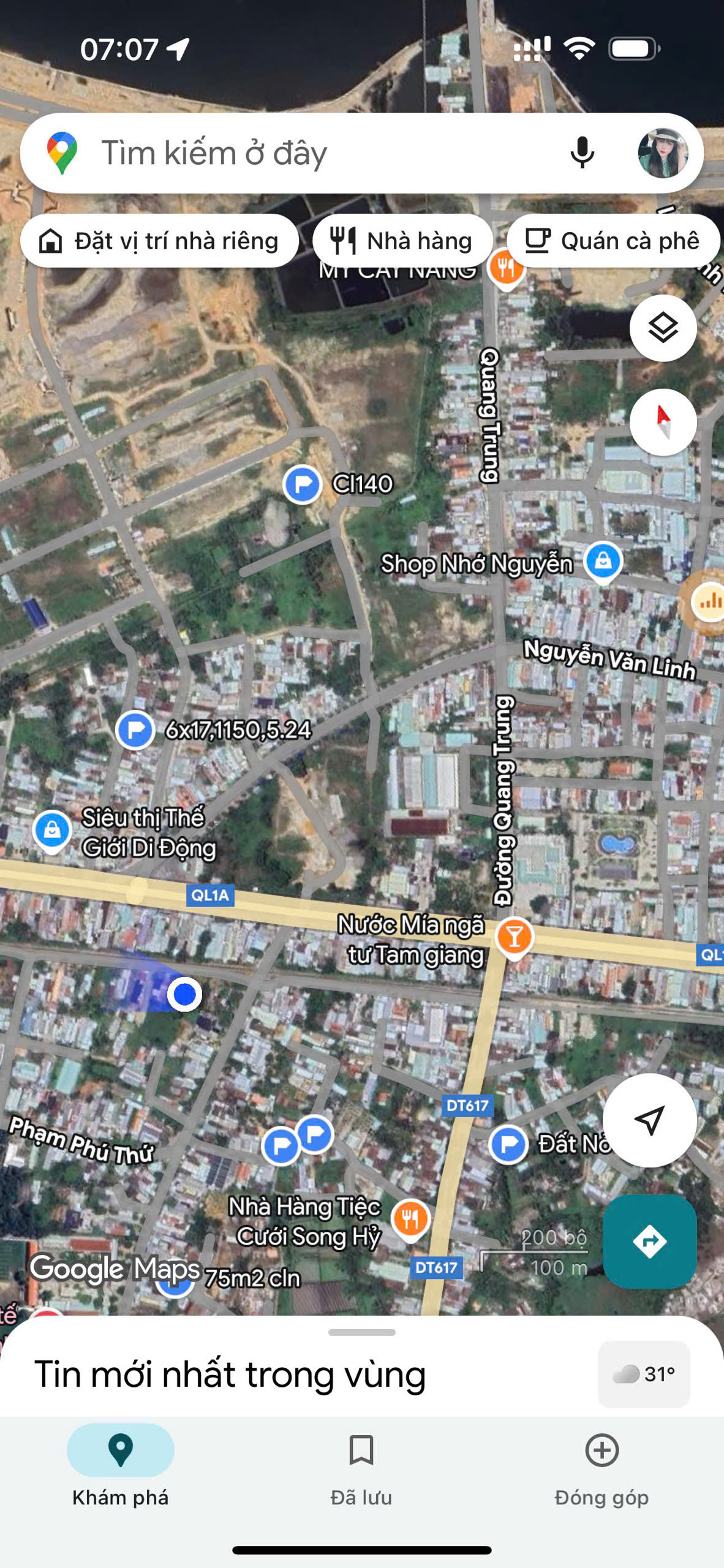Start voice search with the microphone

(x=582, y=153)
